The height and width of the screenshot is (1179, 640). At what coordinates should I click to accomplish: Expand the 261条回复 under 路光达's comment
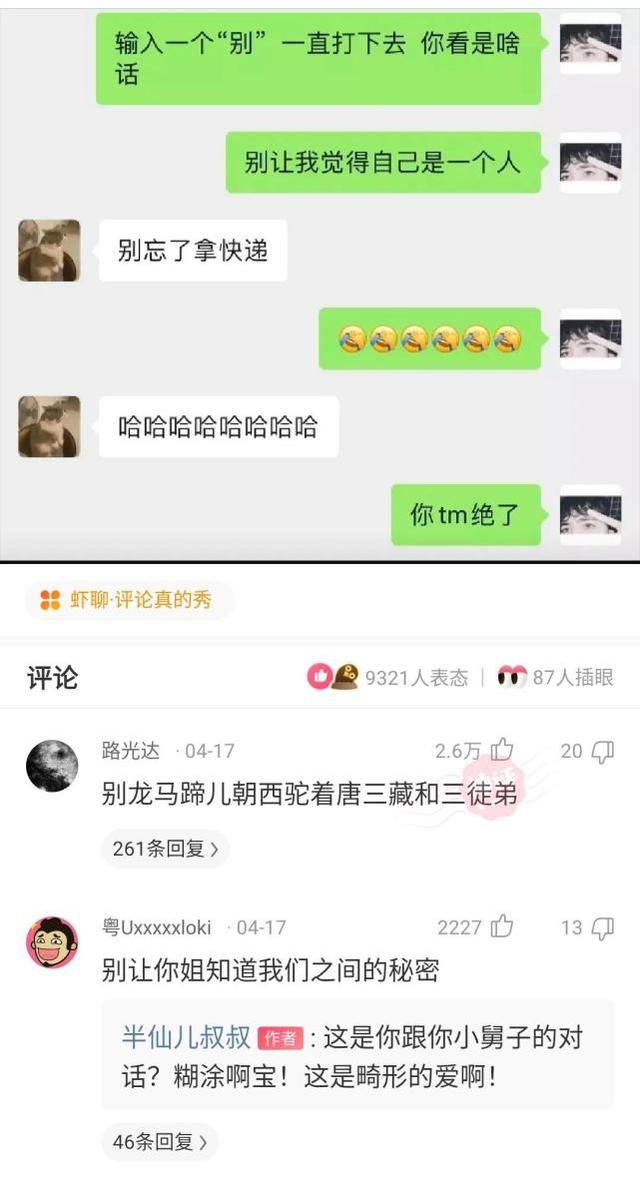165,849
